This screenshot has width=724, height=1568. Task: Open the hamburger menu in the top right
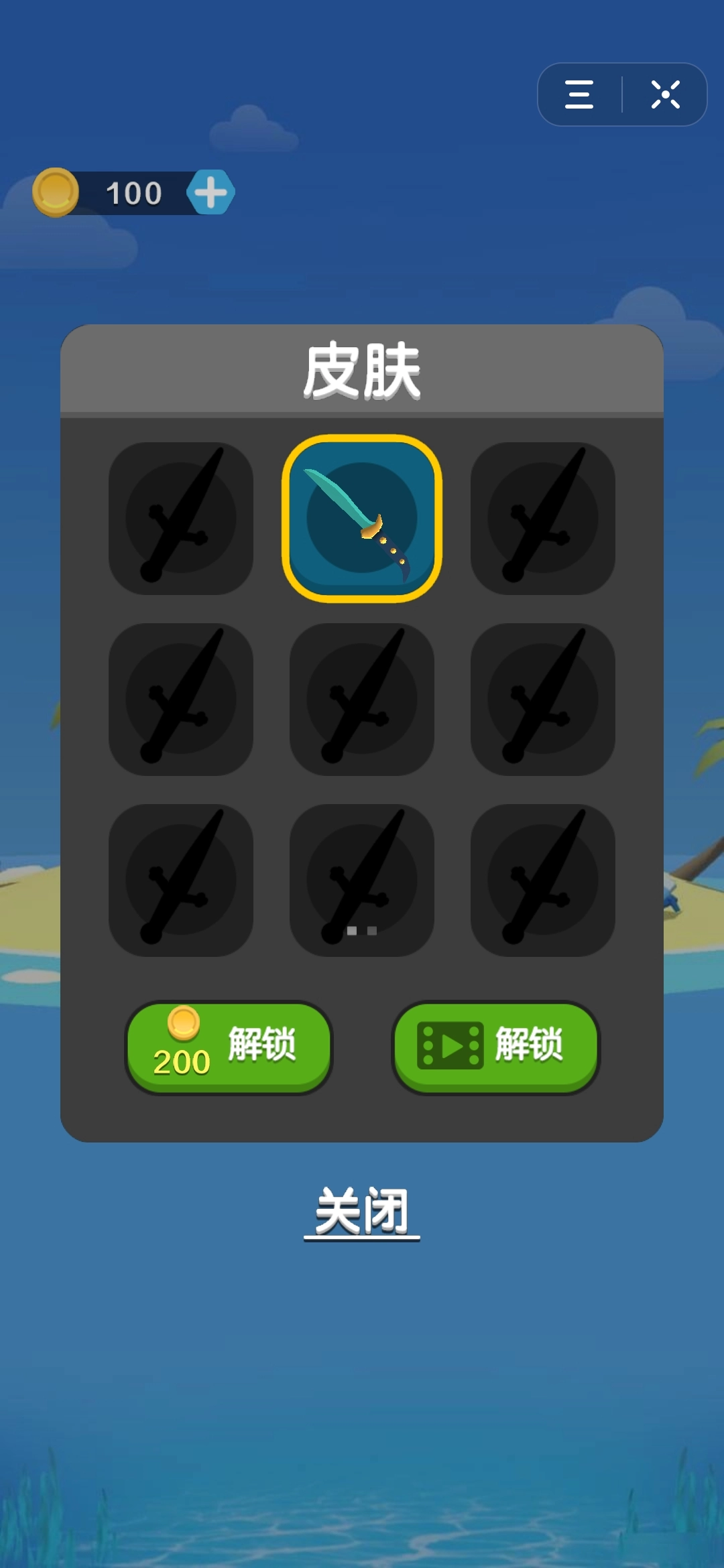coord(578,96)
